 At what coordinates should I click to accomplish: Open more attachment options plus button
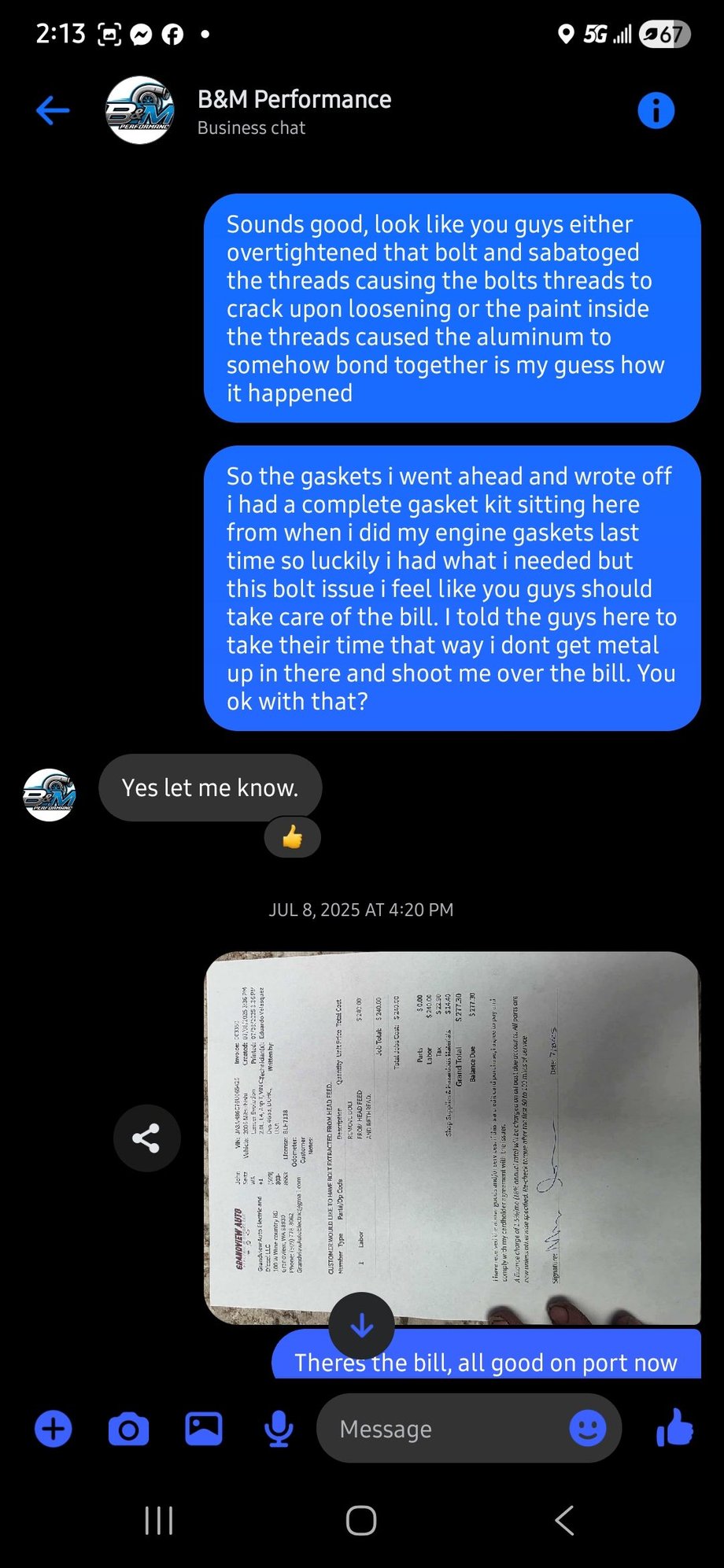tap(54, 1429)
